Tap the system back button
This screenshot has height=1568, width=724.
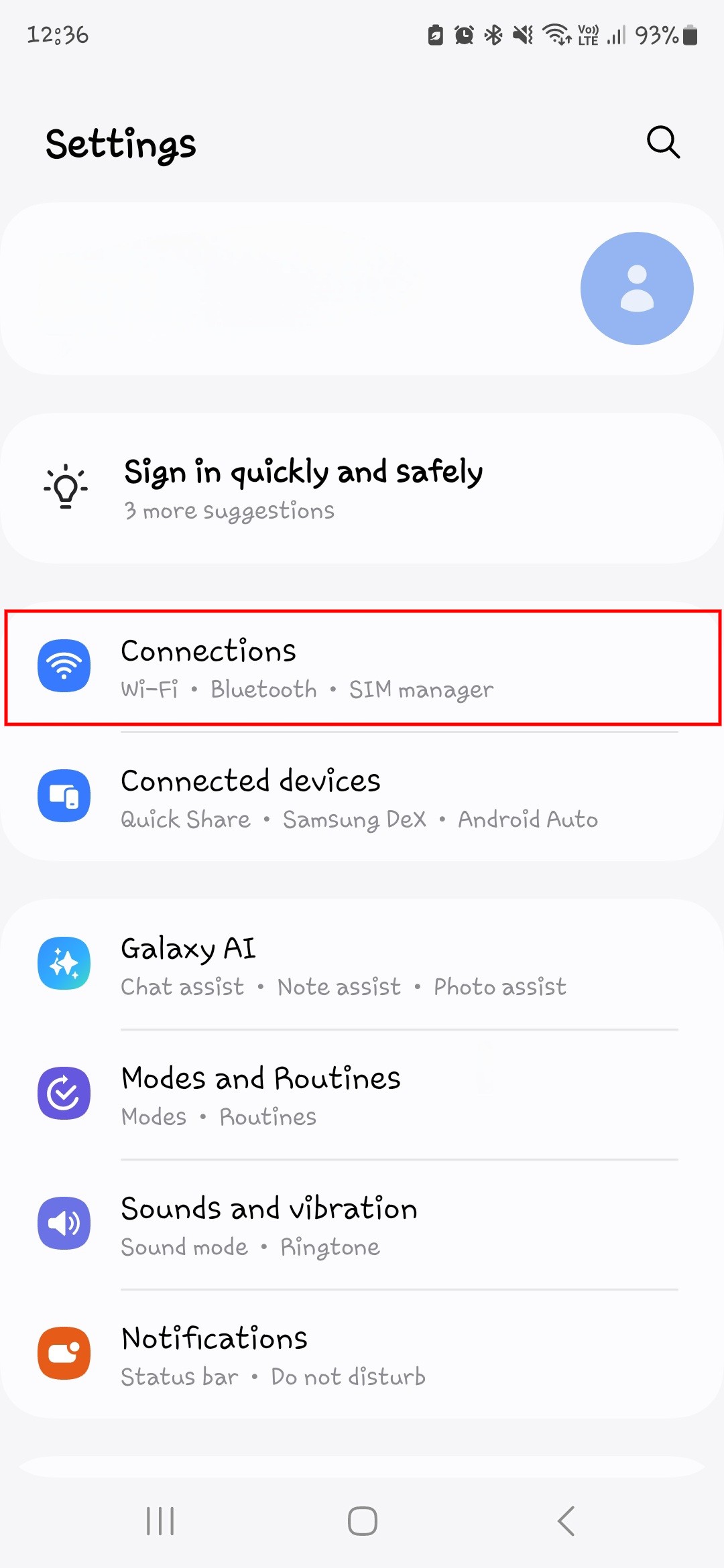click(x=566, y=1520)
